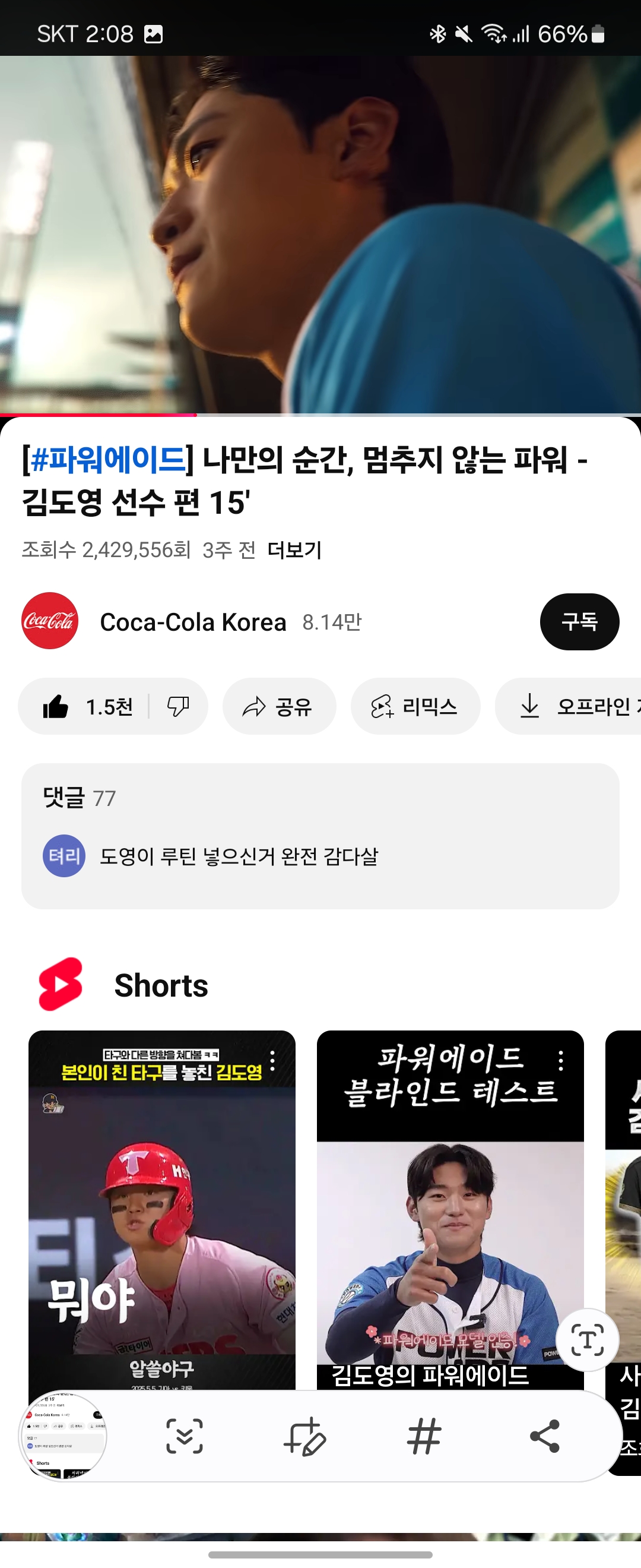Extract text with the floating T icon

(x=587, y=1340)
